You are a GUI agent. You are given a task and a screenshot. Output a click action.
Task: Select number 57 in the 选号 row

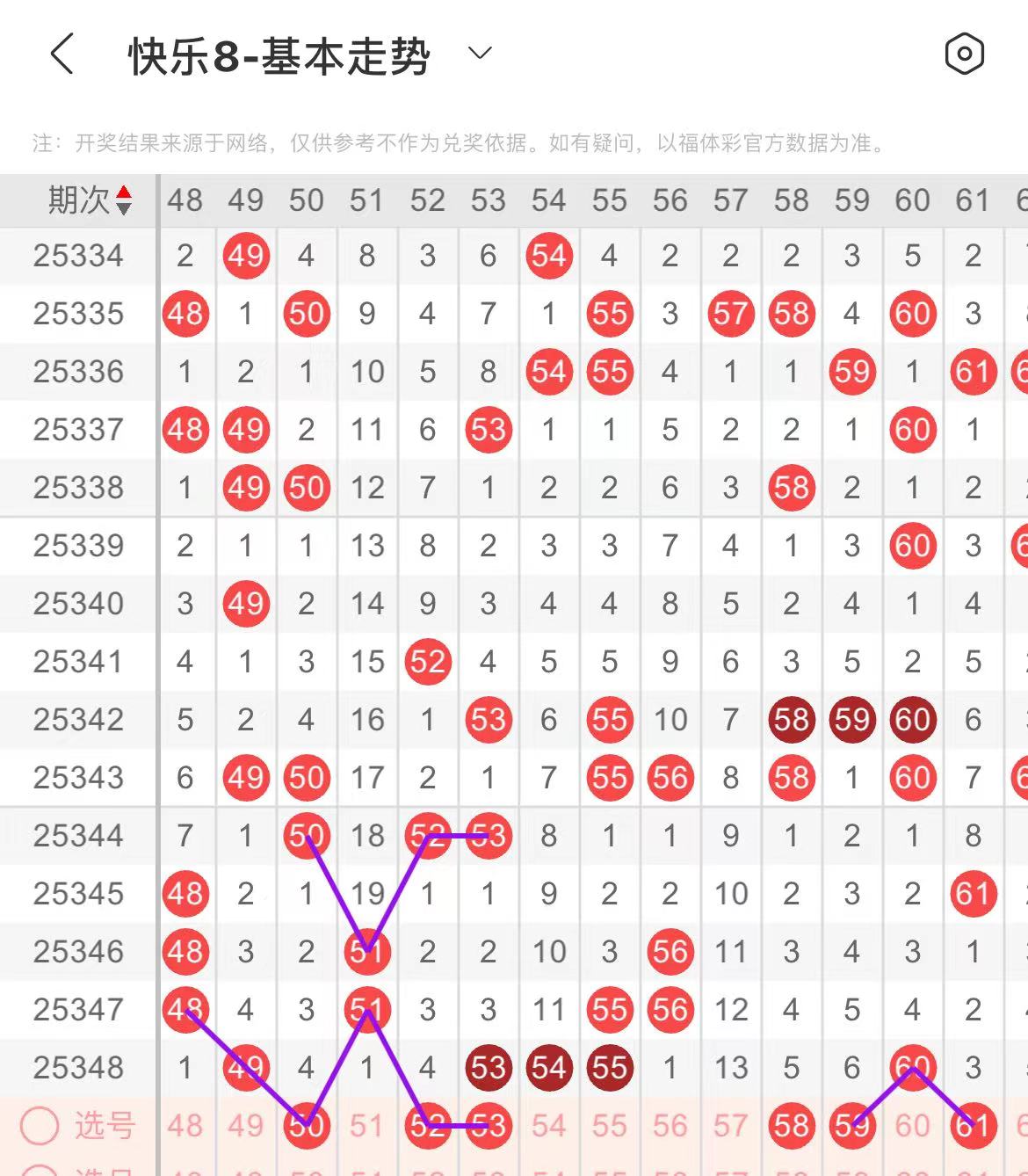click(730, 1125)
